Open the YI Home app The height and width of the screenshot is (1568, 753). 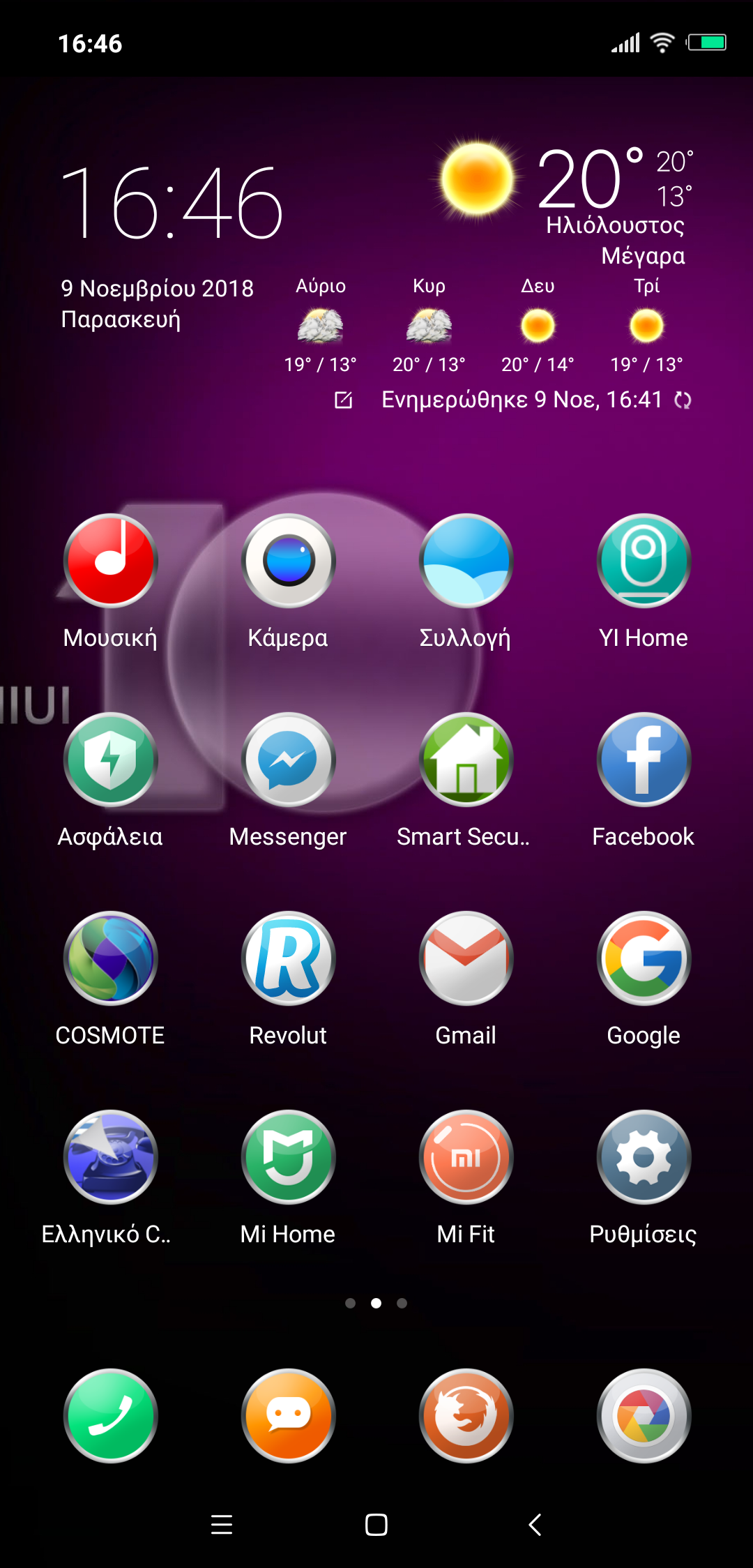point(644,561)
